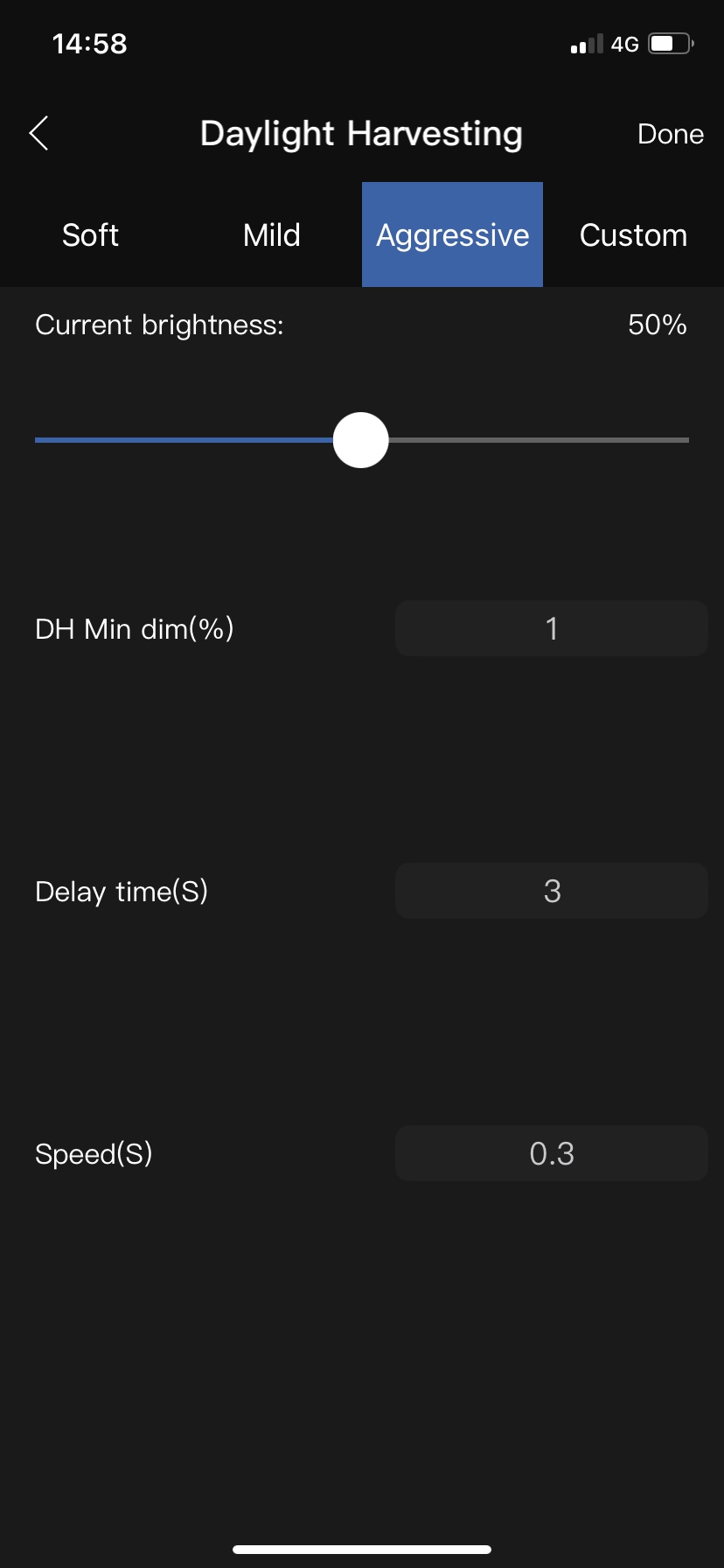Edit the Speed value field
Viewport: 724px width, 1568px height.
pos(551,1153)
